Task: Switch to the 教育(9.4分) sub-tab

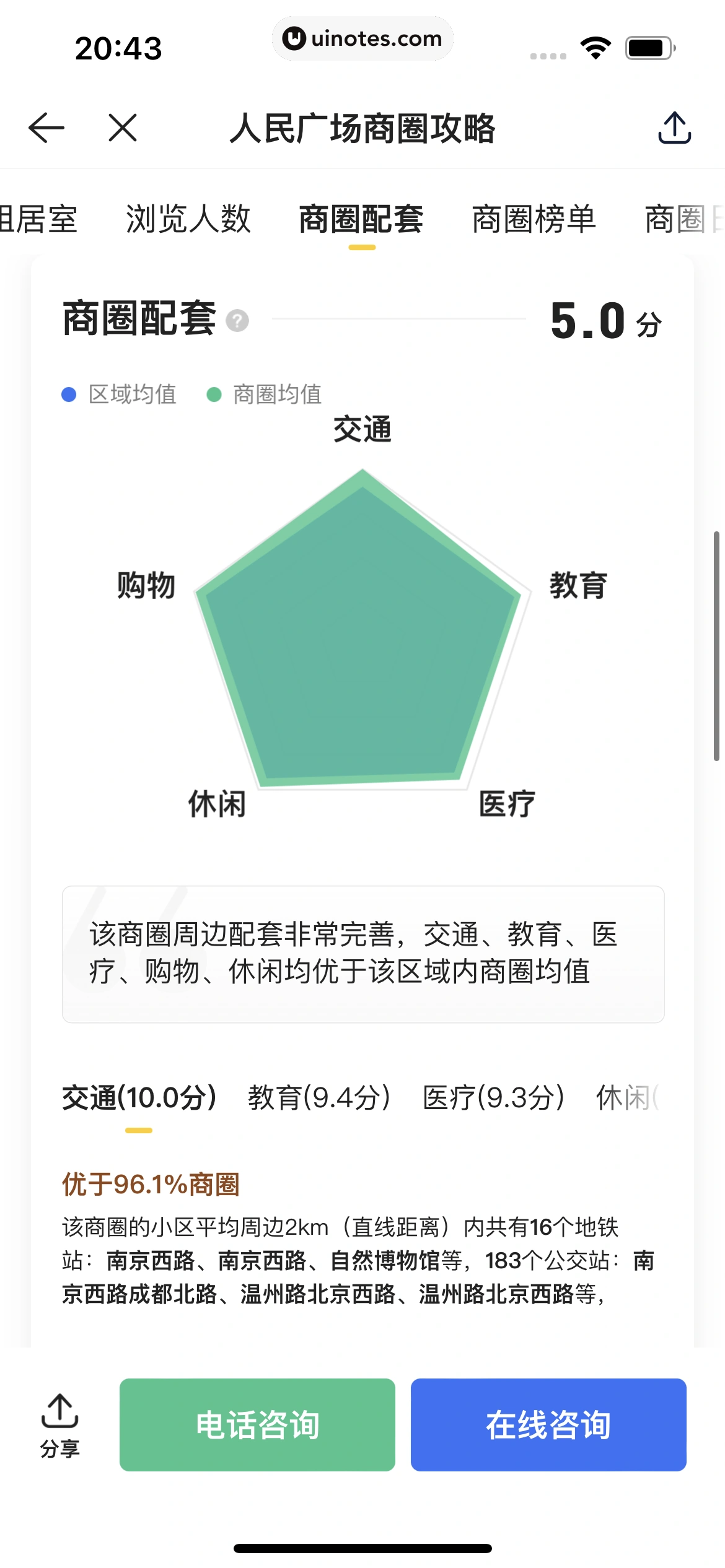Action: click(319, 1098)
